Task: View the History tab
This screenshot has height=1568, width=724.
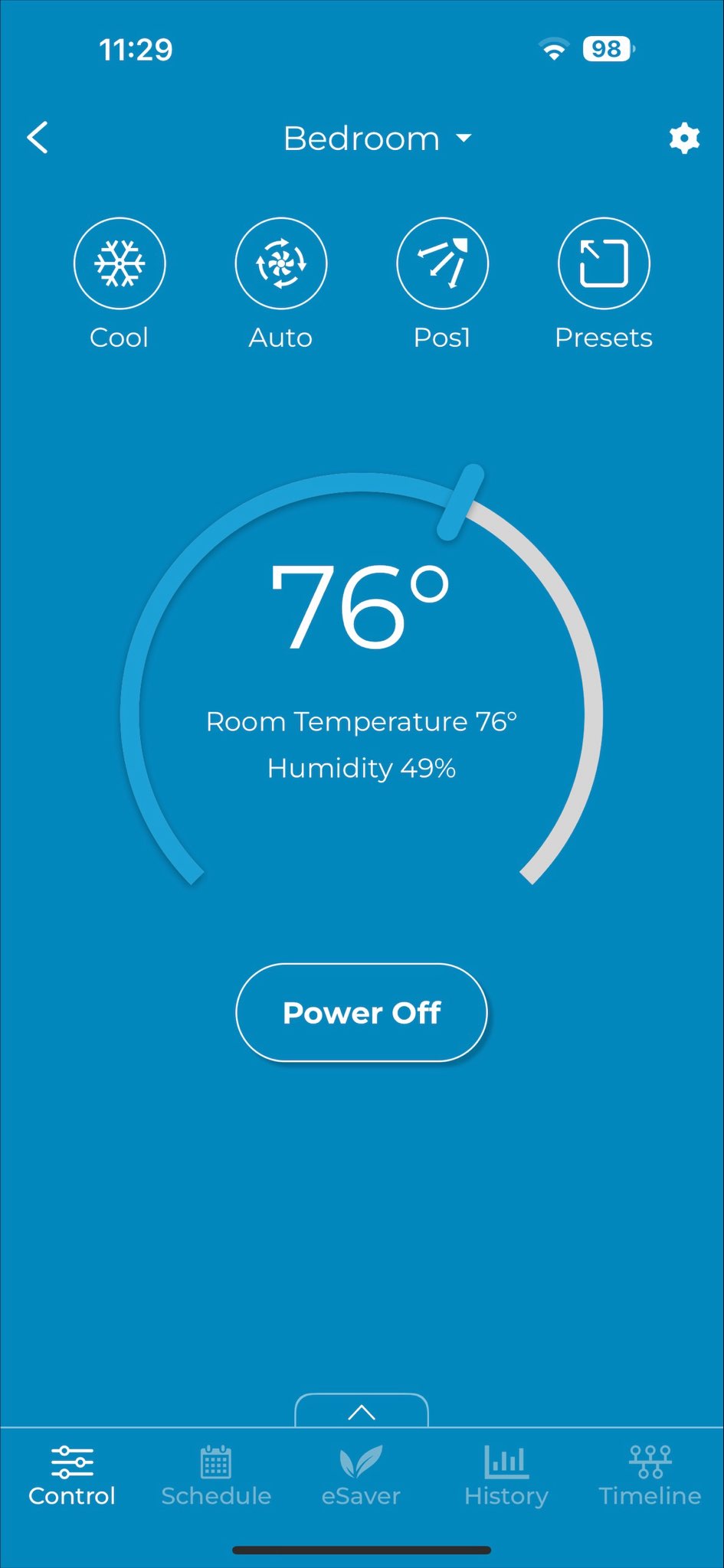Action: [506, 1476]
